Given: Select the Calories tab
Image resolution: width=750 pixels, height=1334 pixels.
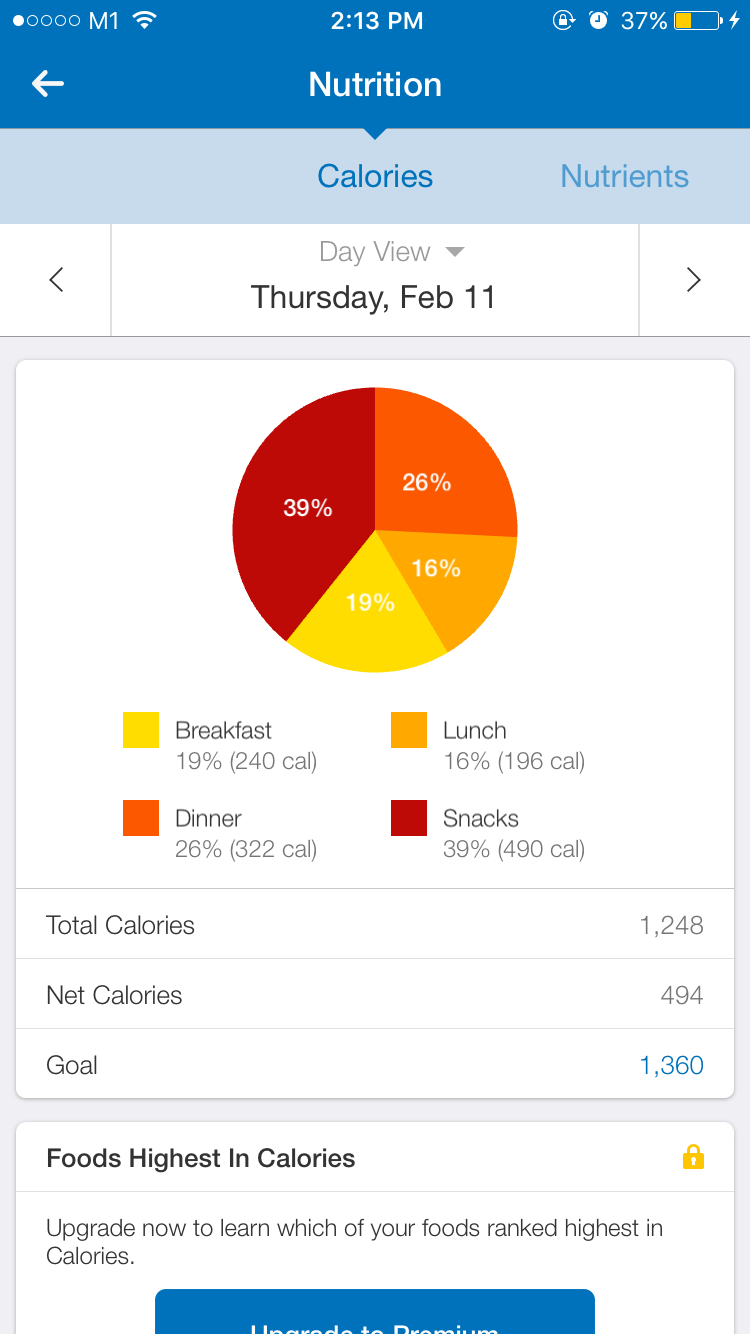Looking at the screenshot, I should (375, 176).
